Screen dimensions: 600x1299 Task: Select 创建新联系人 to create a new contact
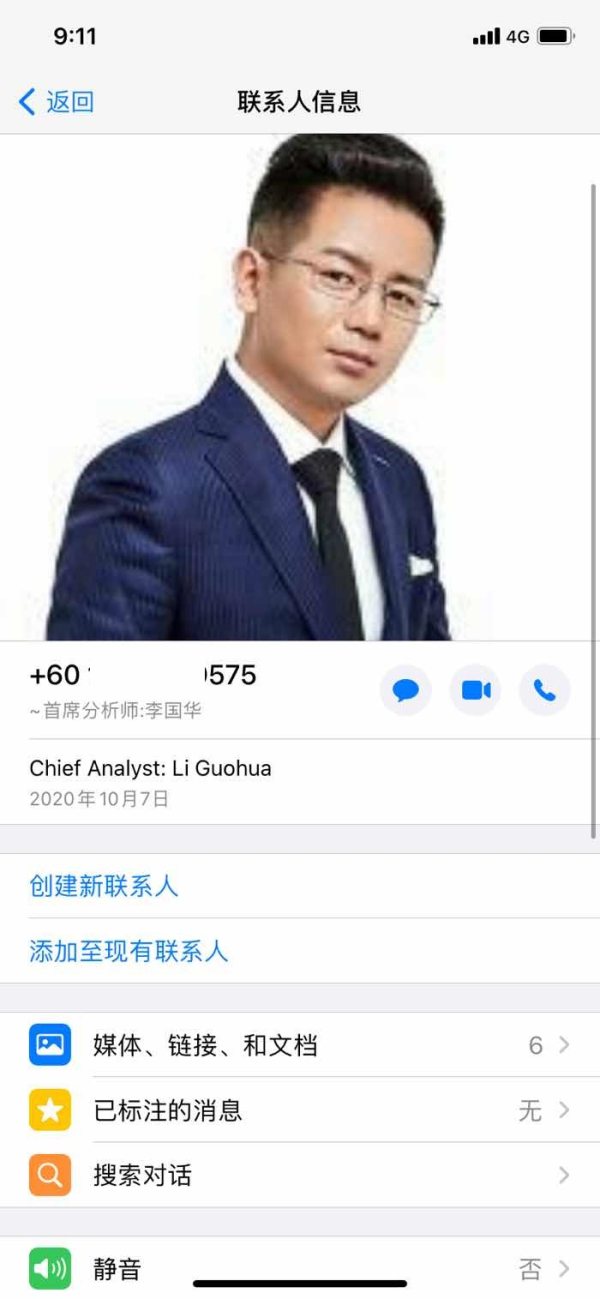tap(300, 886)
